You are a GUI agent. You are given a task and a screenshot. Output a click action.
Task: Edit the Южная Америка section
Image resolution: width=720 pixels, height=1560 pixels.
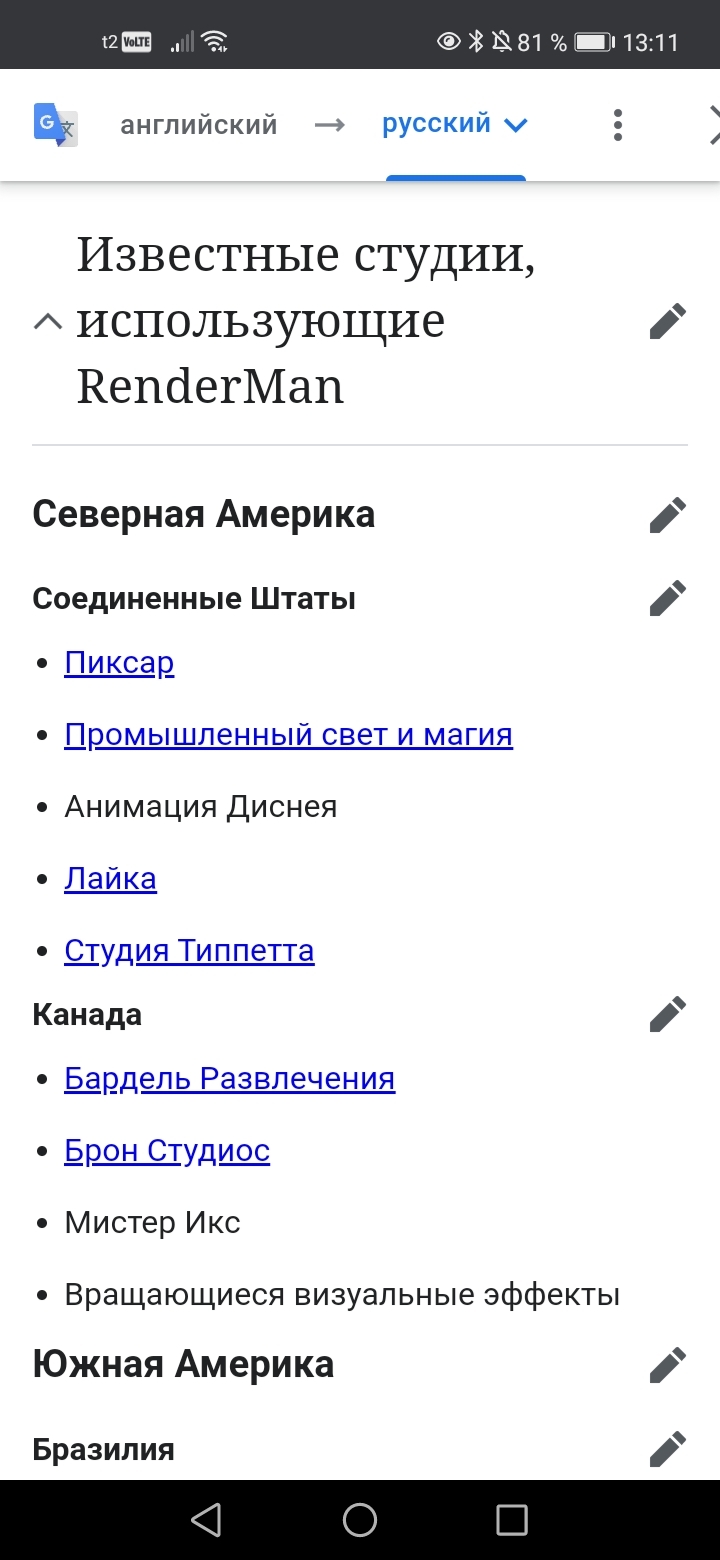coord(667,1365)
